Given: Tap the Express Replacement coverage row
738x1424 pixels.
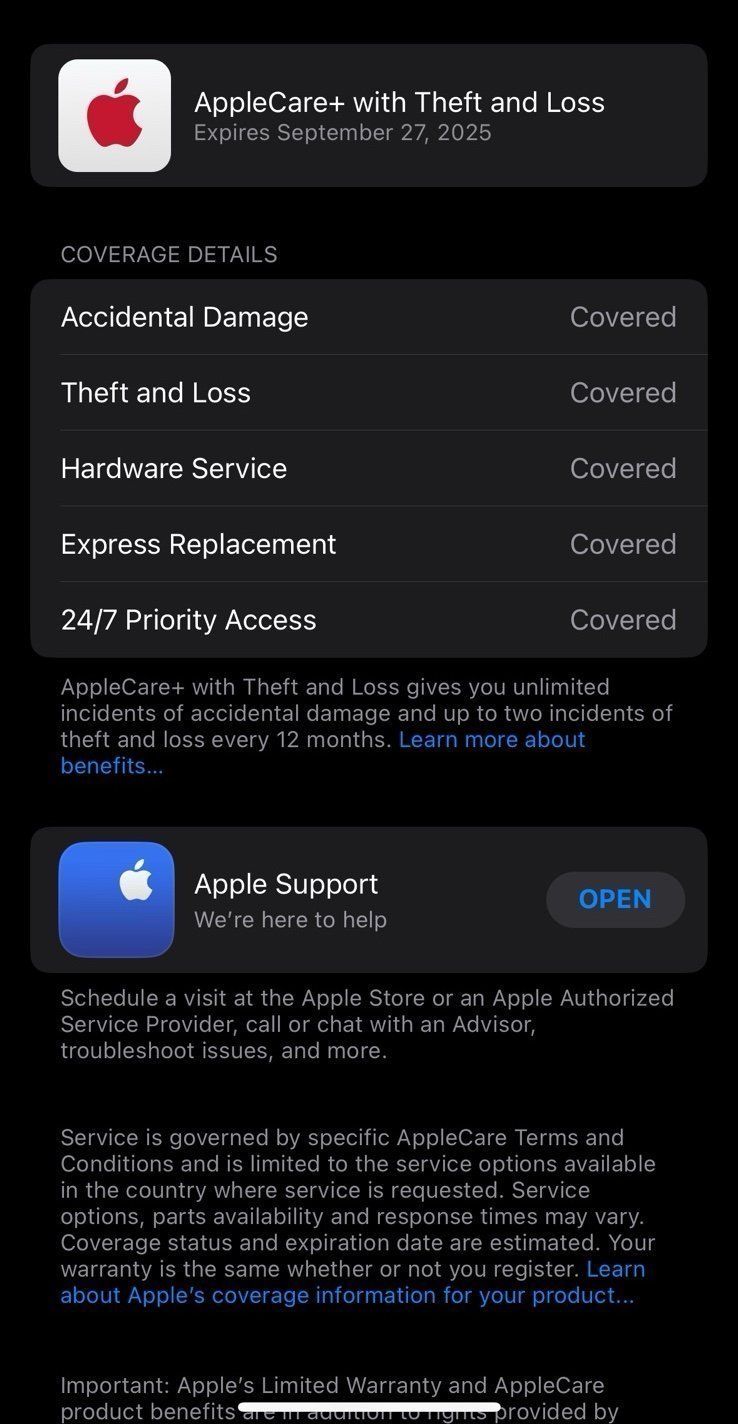Looking at the screenshot, I should (369, 543).
